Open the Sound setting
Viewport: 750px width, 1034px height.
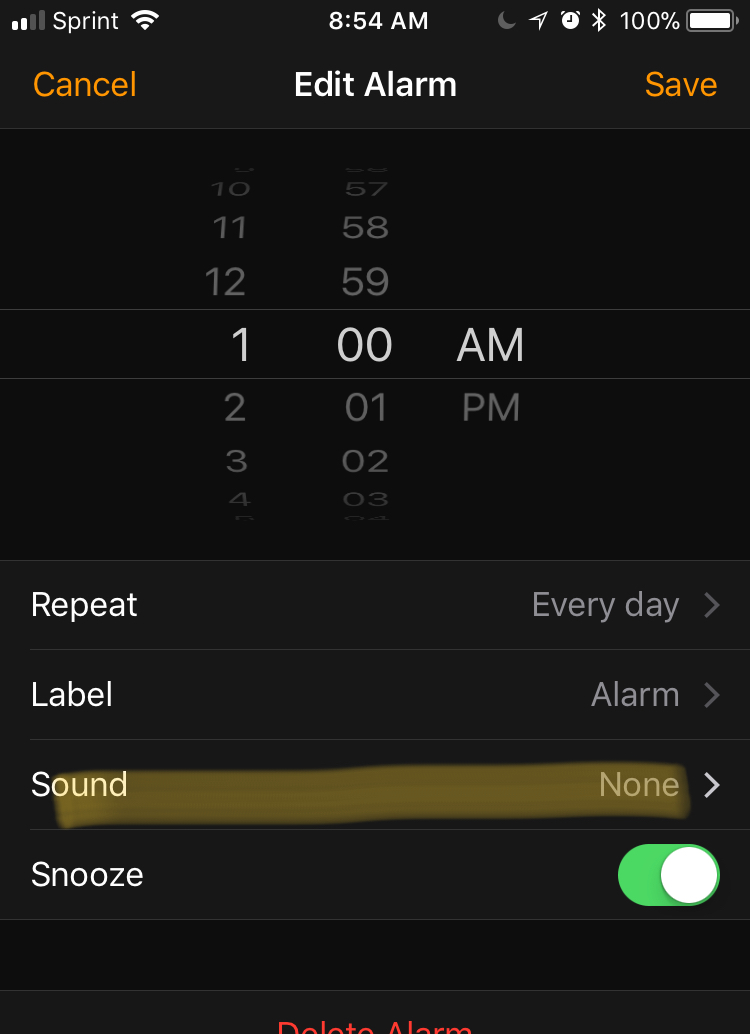coord(375,785)
